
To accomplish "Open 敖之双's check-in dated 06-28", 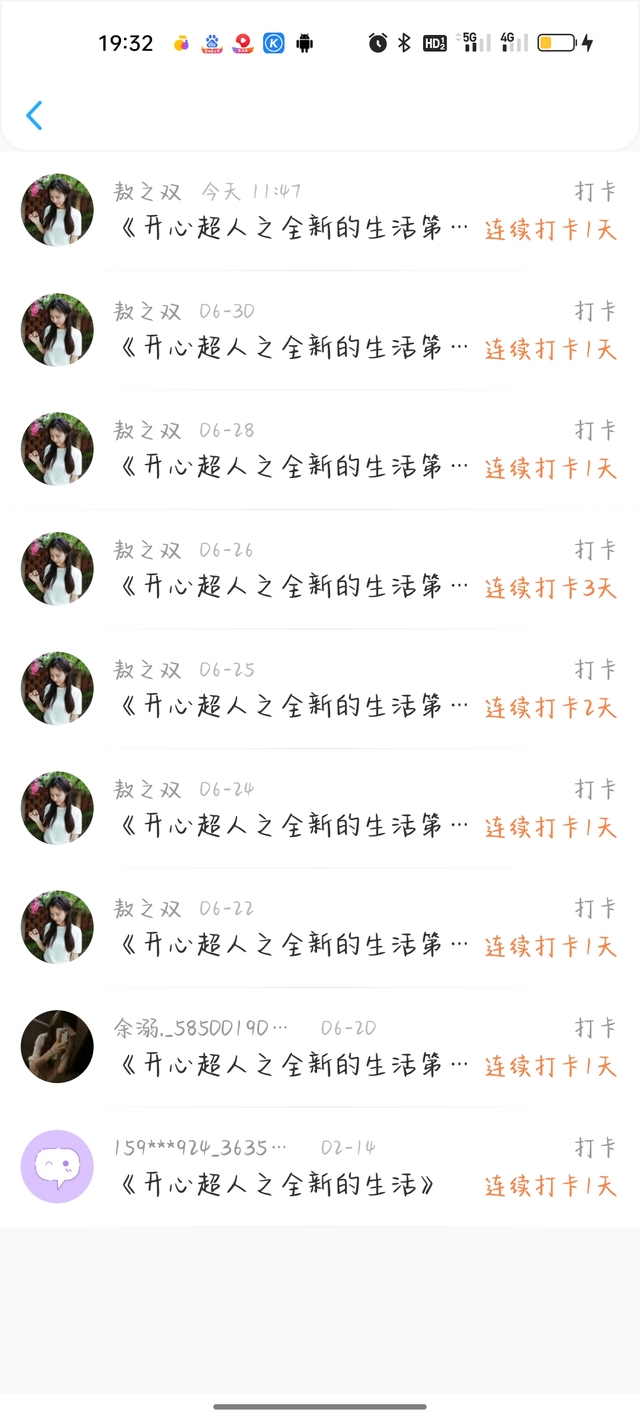I will click(x=320, y=449).
